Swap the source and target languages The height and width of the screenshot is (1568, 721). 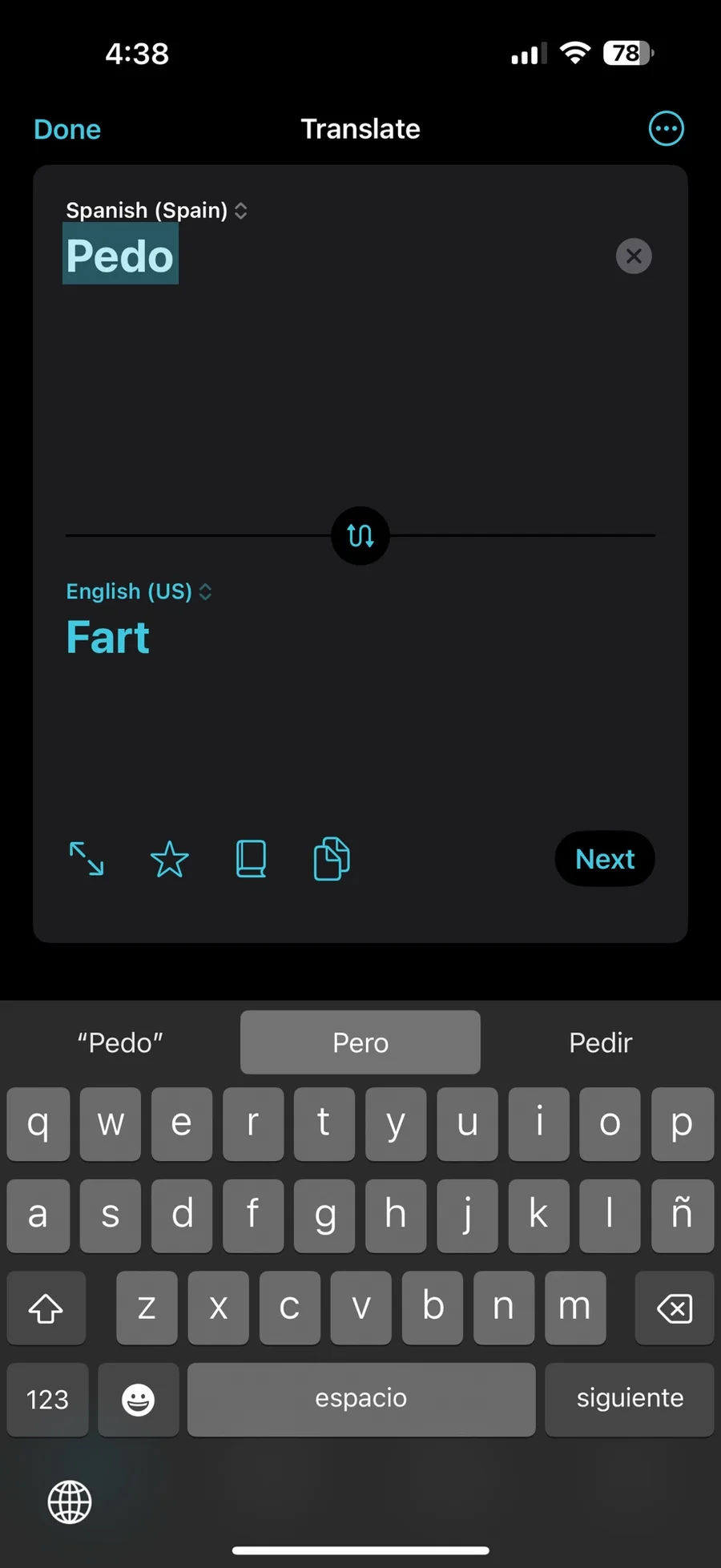360,535
